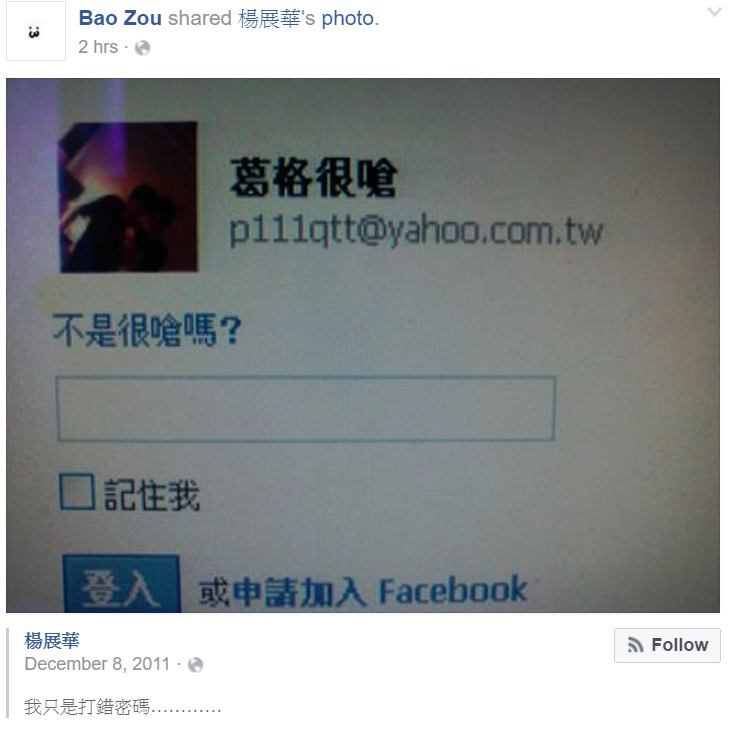The width and height of the screenshot is (738, 735).
Task: Open Bao Zou's profile name link
Action: tap(119, 18)
